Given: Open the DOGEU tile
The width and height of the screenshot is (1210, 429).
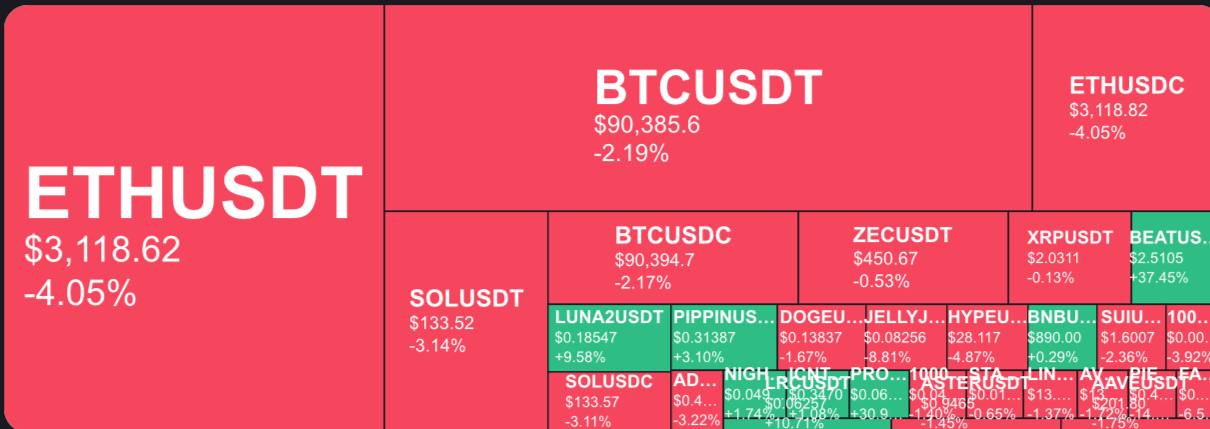Looking at the screenshot, I should pyautogui.click(x=820, y=338).
